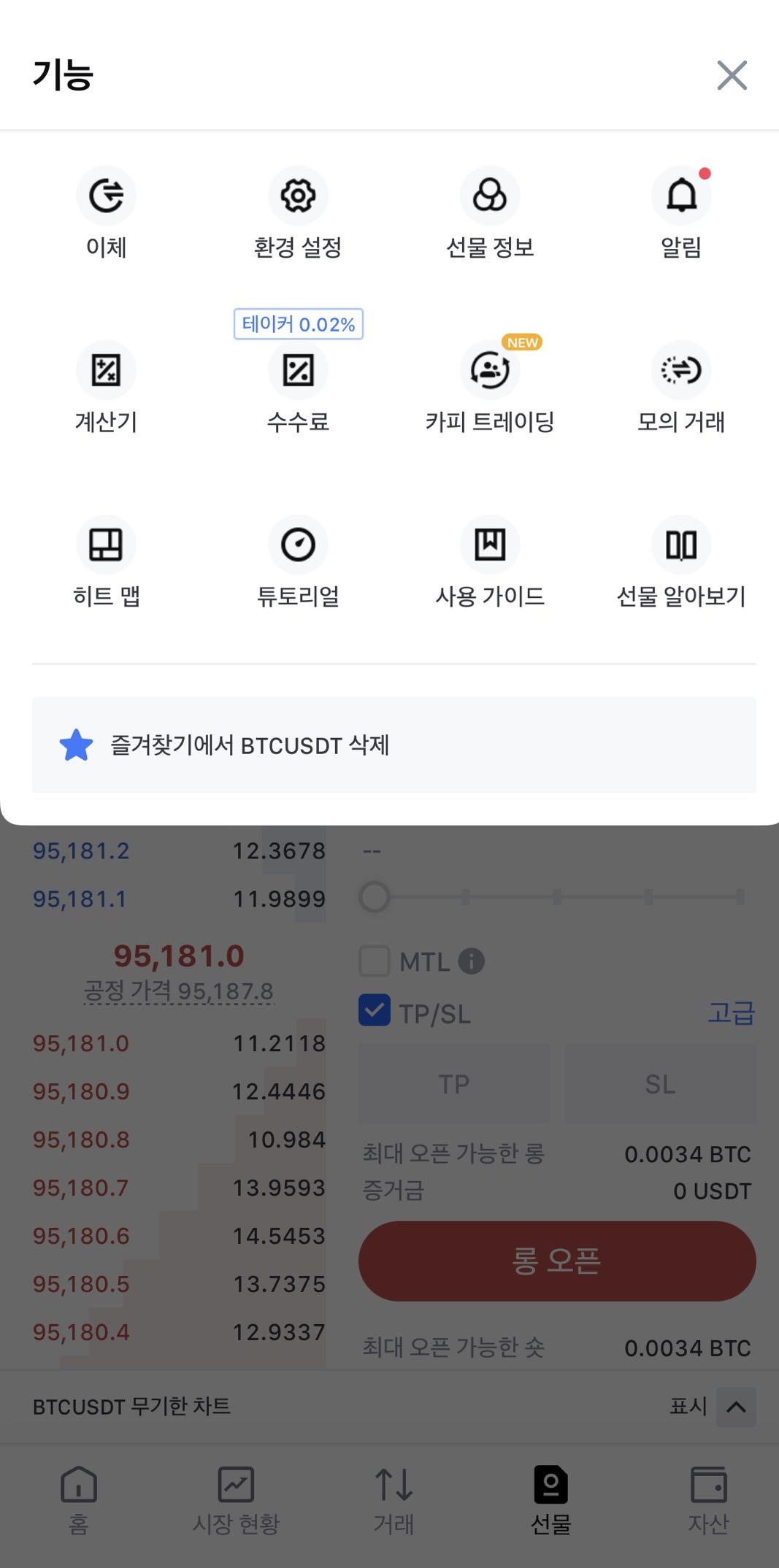Open the 히트 맵 heat map
This screenshot has width=779, height=1568.
107,545
